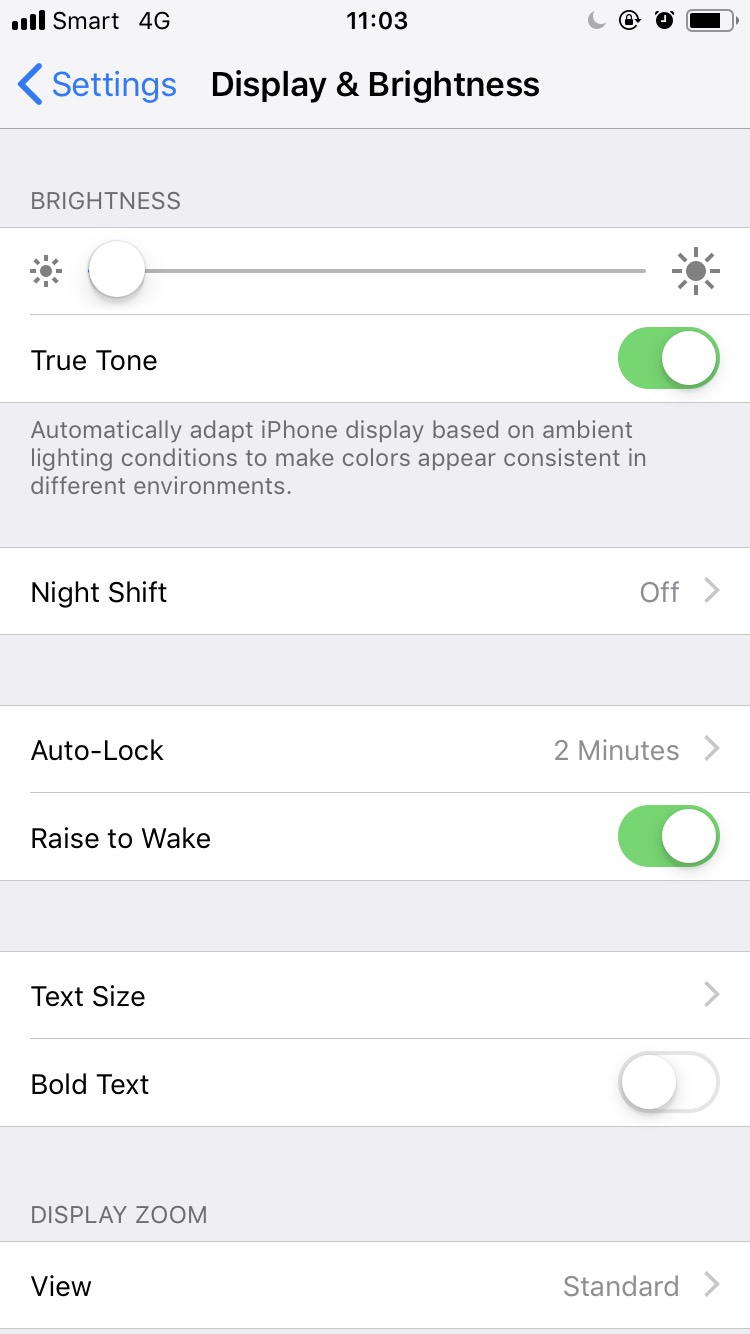Tap the brightness slider knob
This screenshot has height=1334, width=750.
click(x=117, y=270)
